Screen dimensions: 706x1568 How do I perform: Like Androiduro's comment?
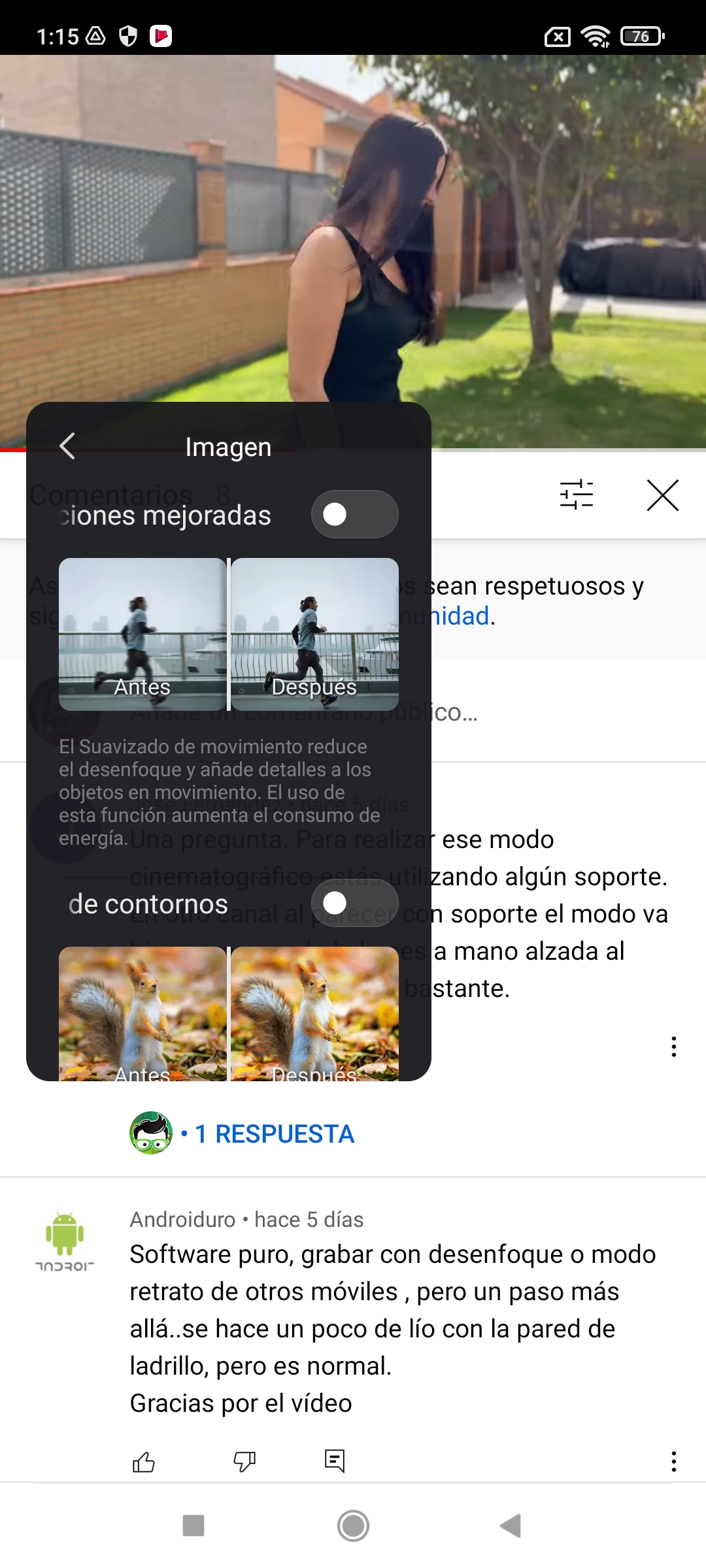pyautogui.click(x=143, y=1462)
